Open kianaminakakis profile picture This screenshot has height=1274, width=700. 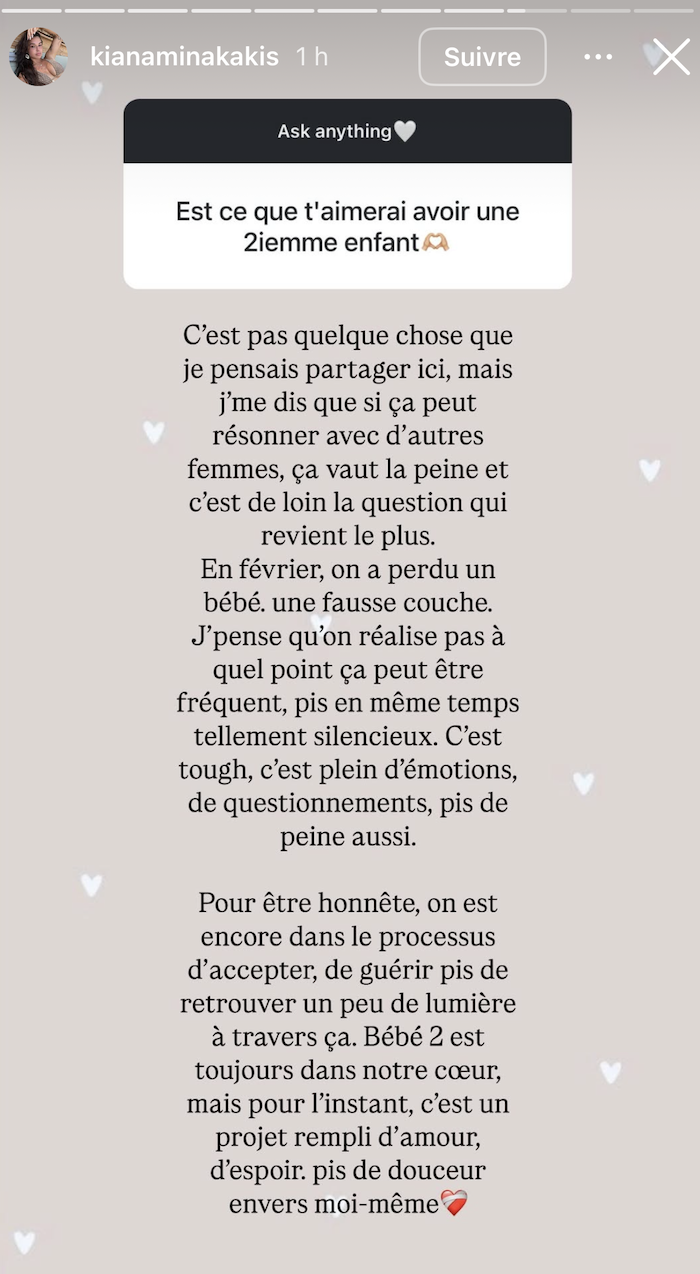[x=39, y=57]
